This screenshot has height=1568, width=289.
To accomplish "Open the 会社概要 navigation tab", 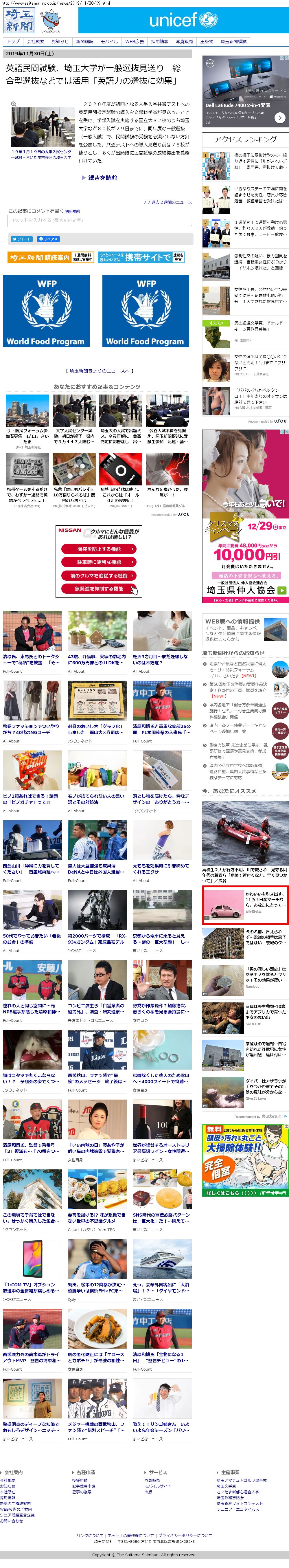I will pos(35,41).
